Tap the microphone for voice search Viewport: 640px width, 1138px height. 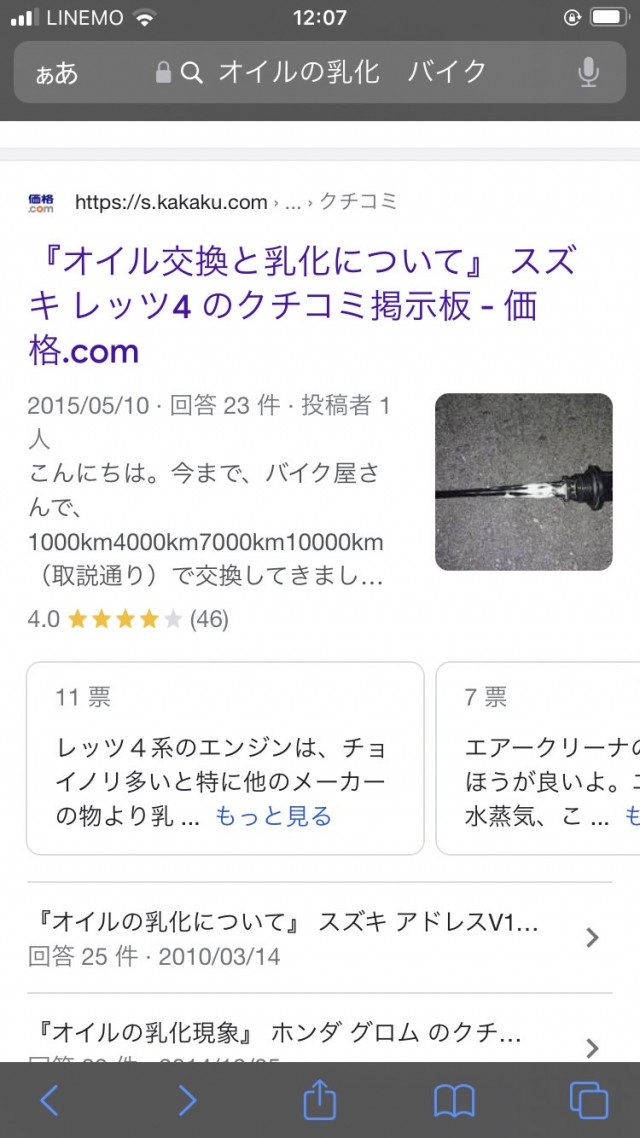coord(588,72)
